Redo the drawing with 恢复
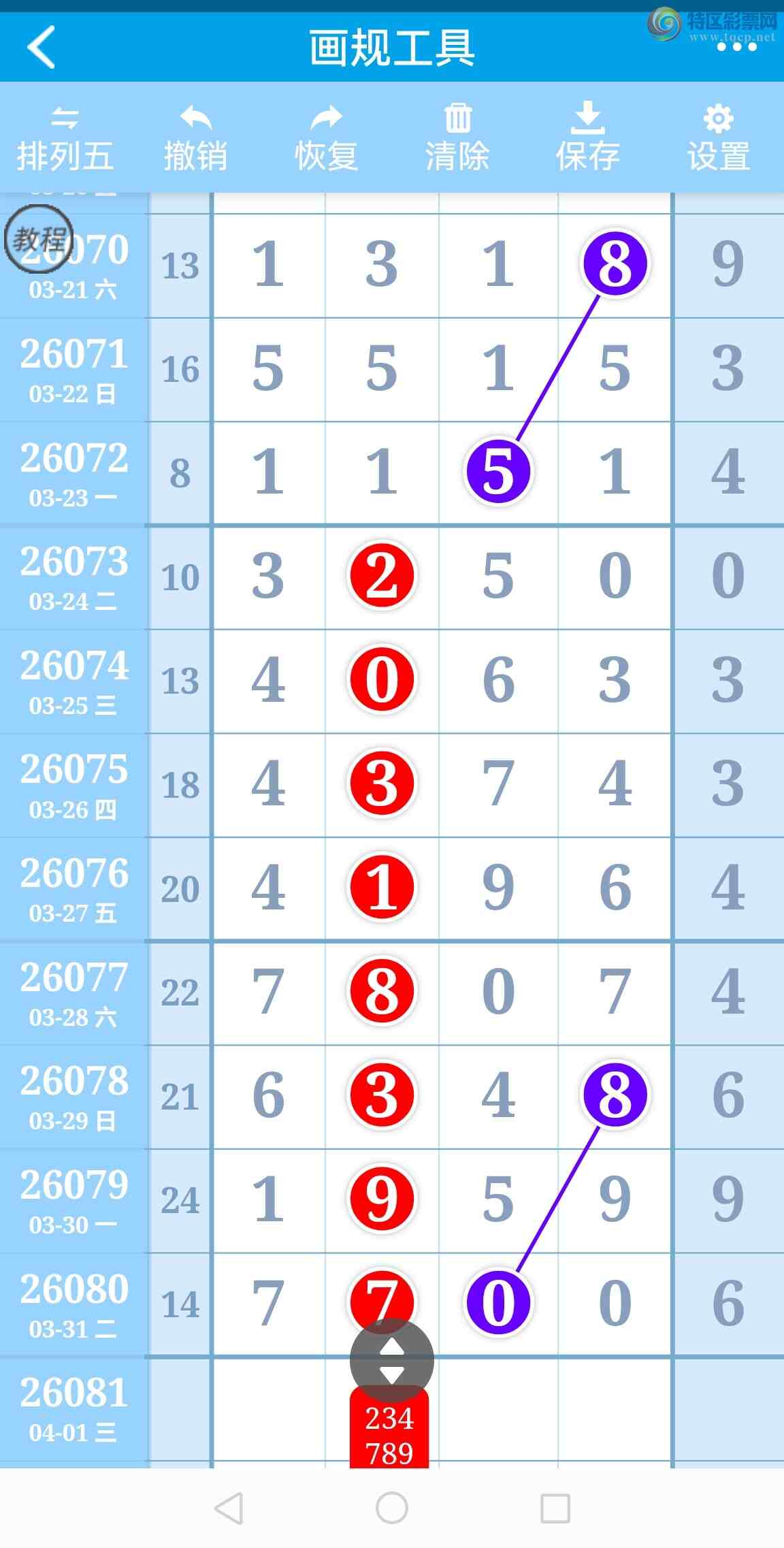Image resolution: width=784 pixels, height=1548 pixels. (326, 139)
